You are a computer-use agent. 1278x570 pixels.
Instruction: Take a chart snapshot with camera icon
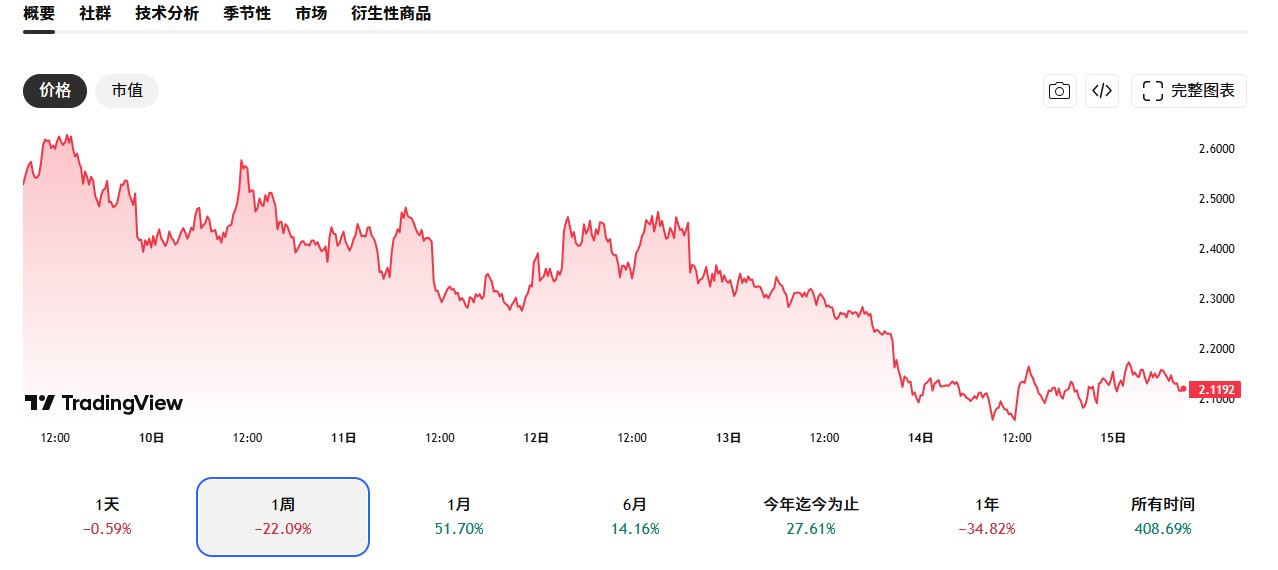(1059, 91)
